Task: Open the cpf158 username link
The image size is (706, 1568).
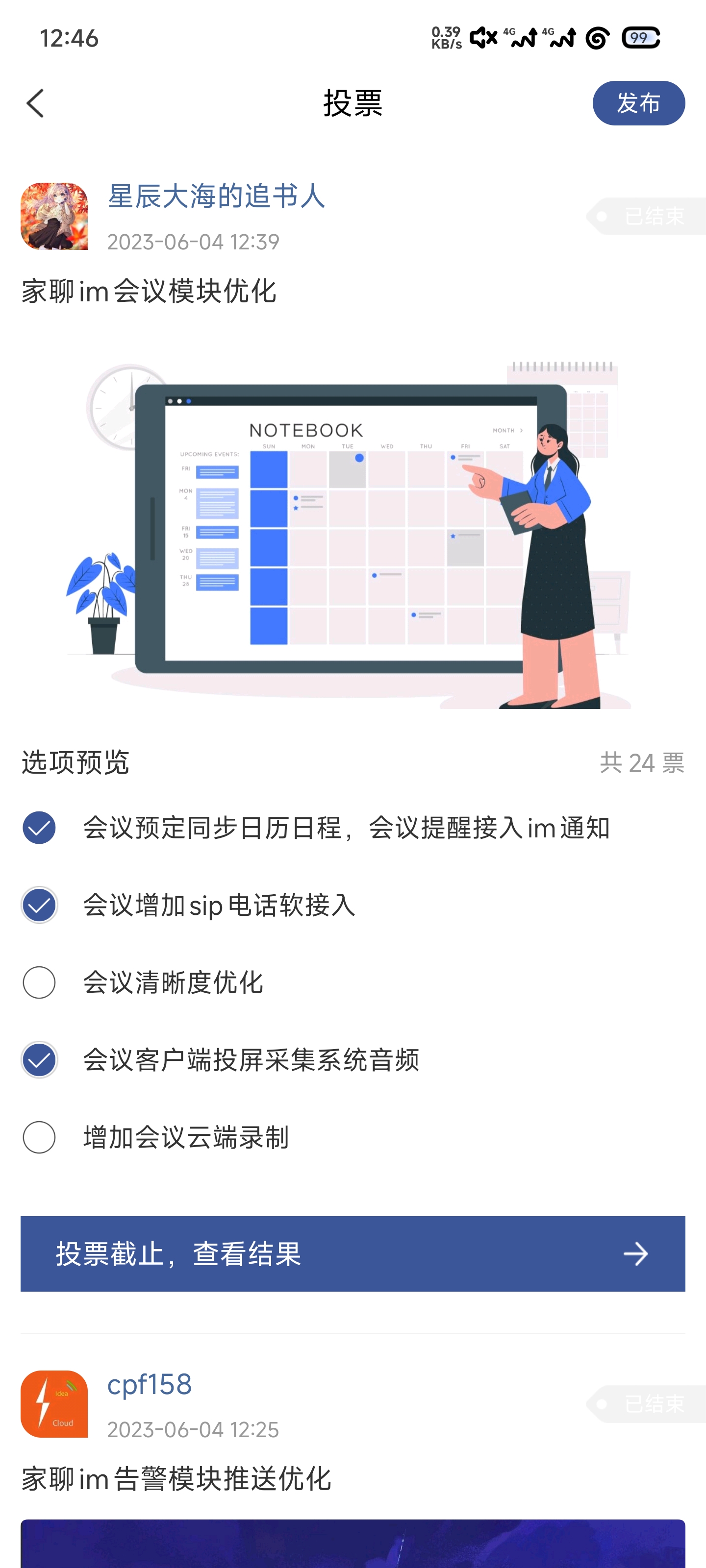Action: [x=150, y=1384]
